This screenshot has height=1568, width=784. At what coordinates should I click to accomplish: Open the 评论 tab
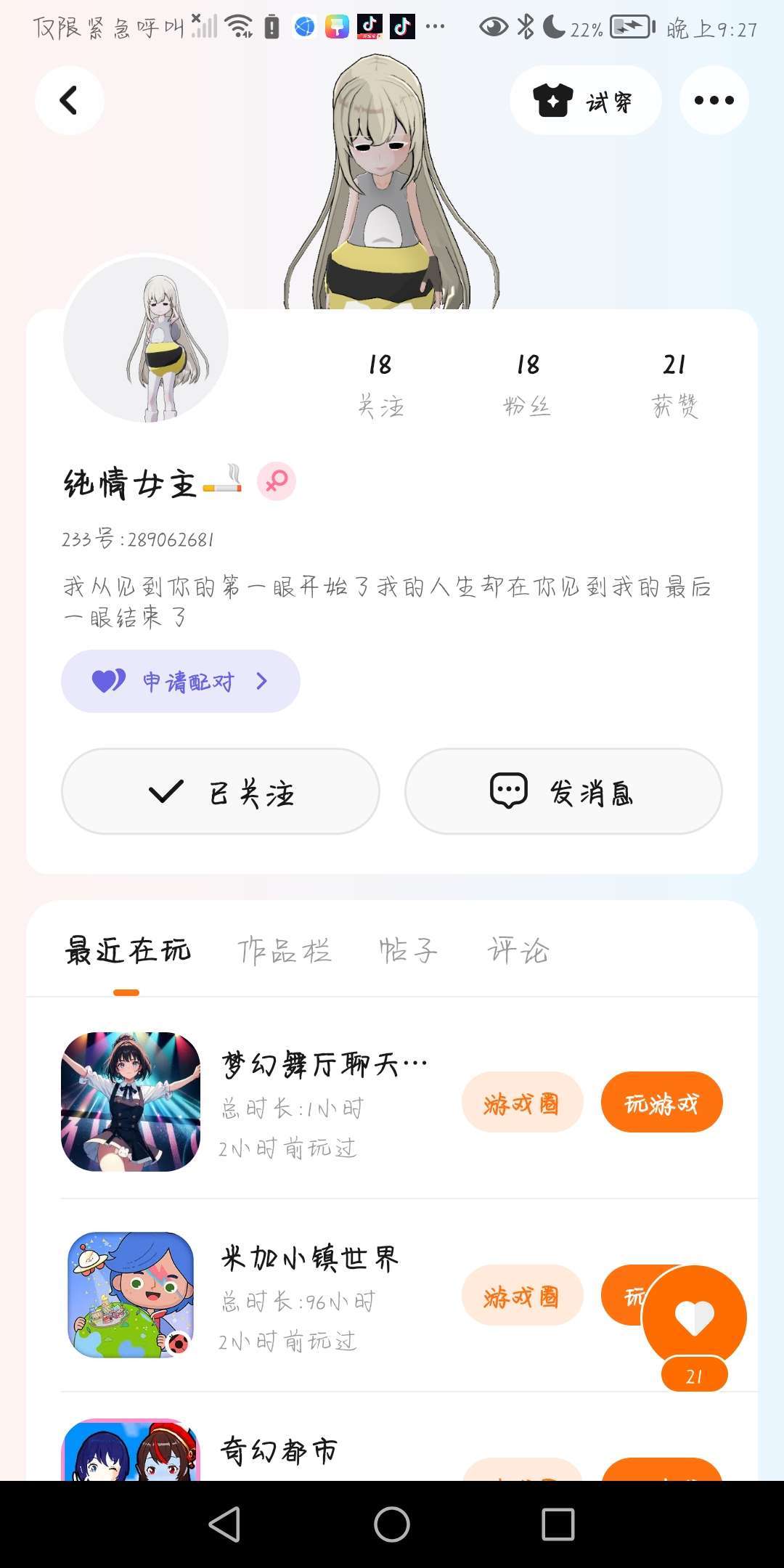click(518, 950)
